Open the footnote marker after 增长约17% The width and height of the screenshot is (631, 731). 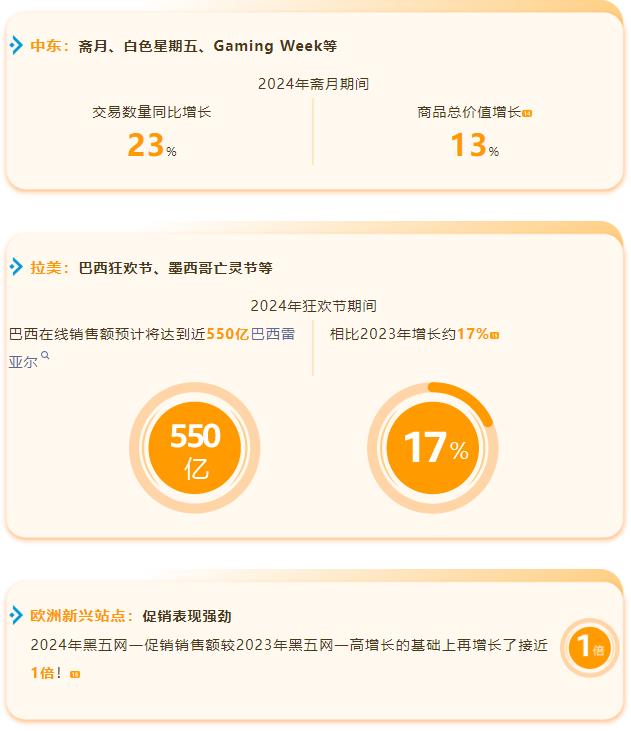494,335
